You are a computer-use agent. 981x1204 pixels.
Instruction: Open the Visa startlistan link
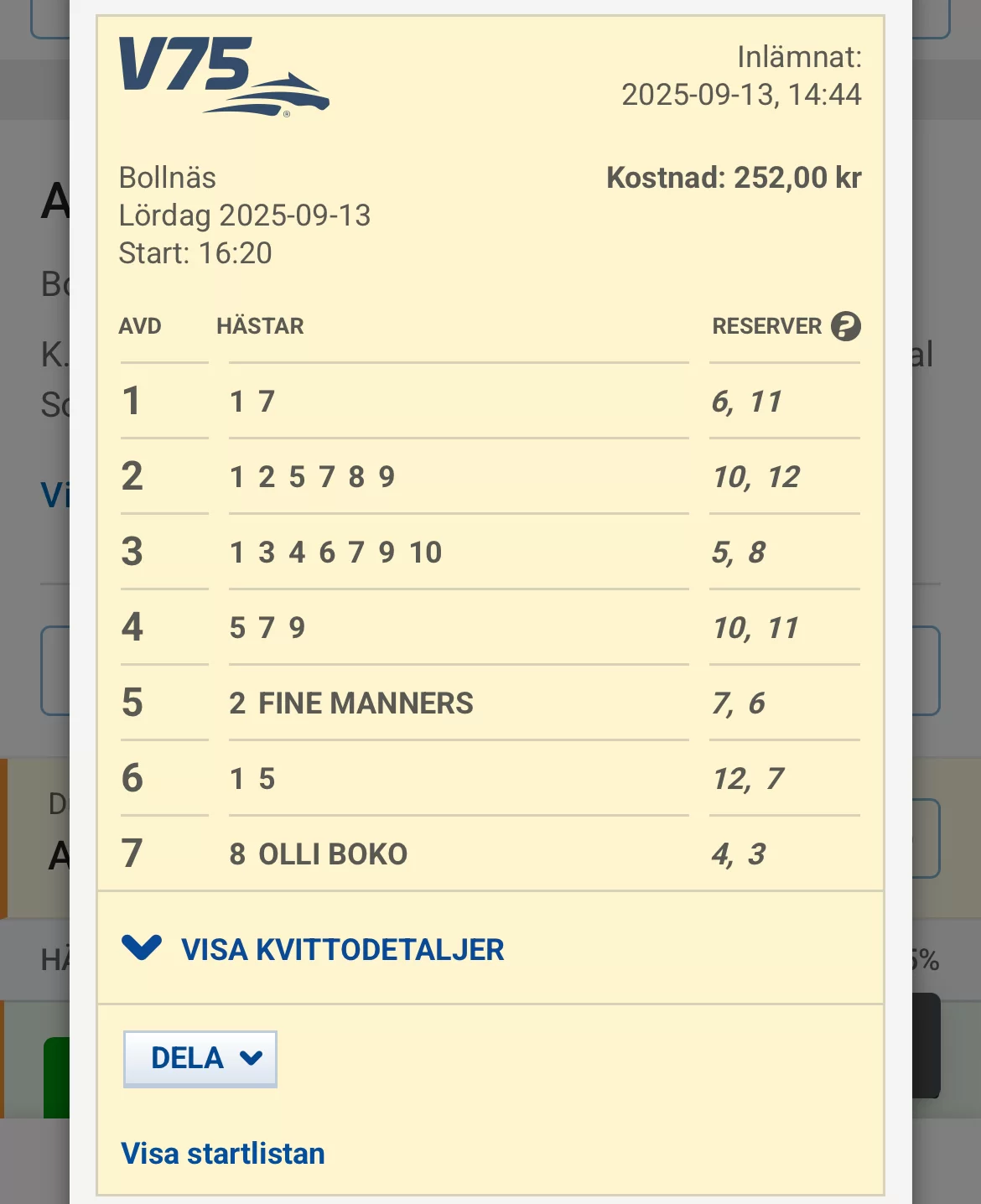click(x=223, y=1154)
